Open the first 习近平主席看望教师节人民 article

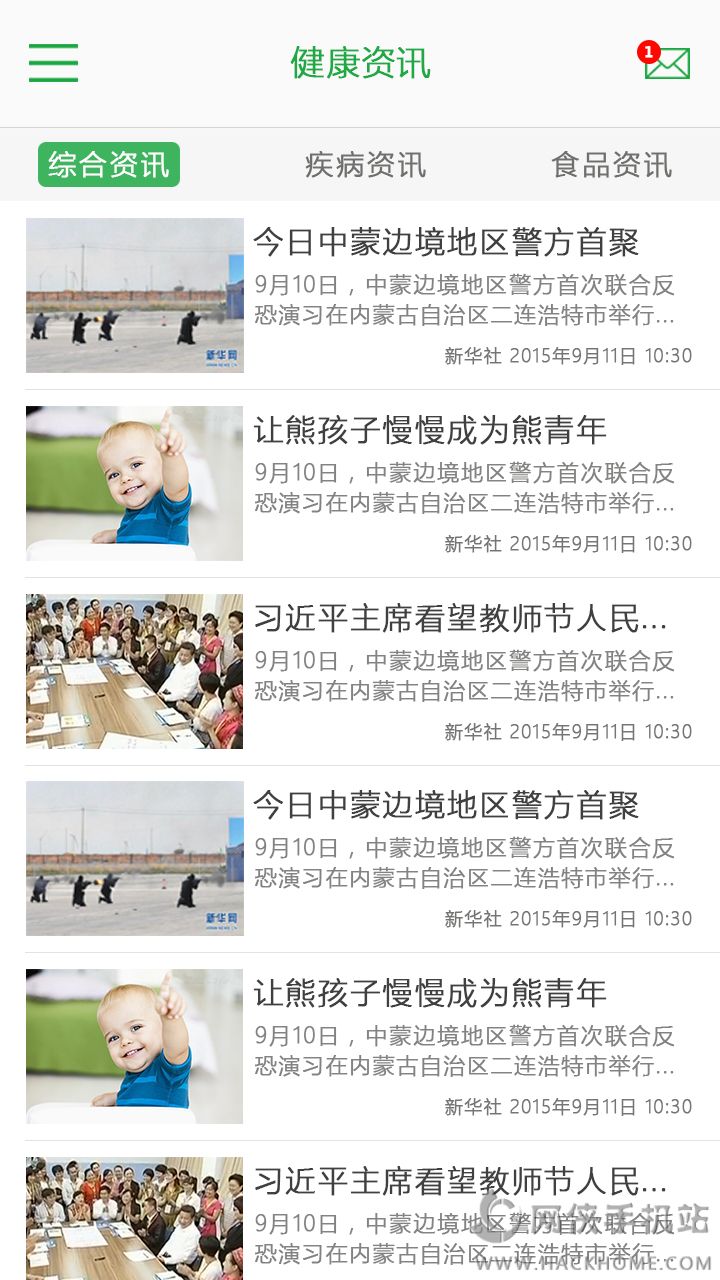pyautogui.click(x=360, y=672)
